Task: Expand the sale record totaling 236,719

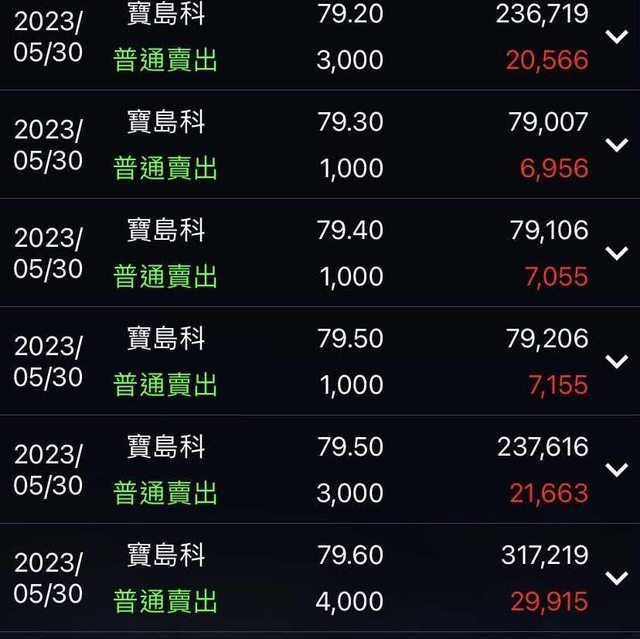Action: tap(617, 37)
